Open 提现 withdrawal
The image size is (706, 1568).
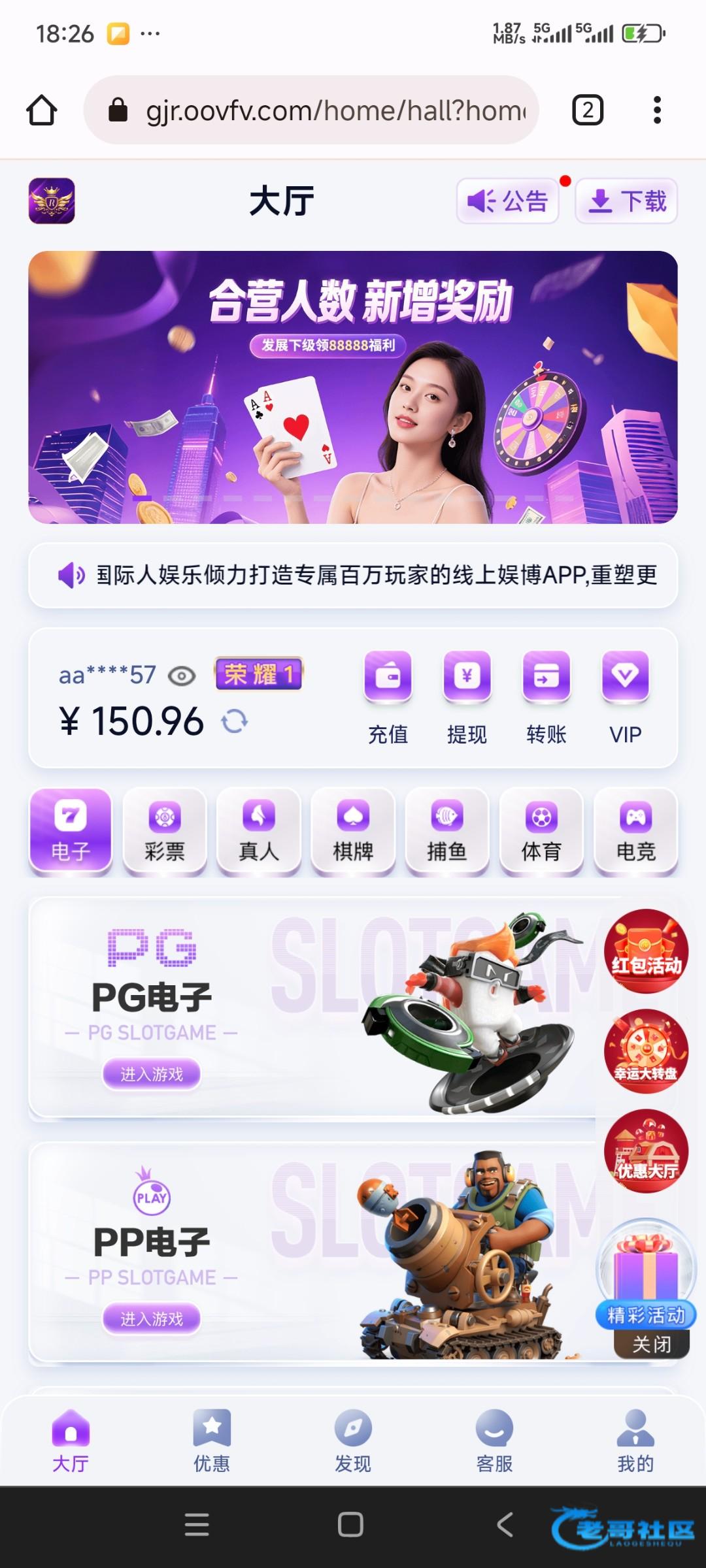467,696
